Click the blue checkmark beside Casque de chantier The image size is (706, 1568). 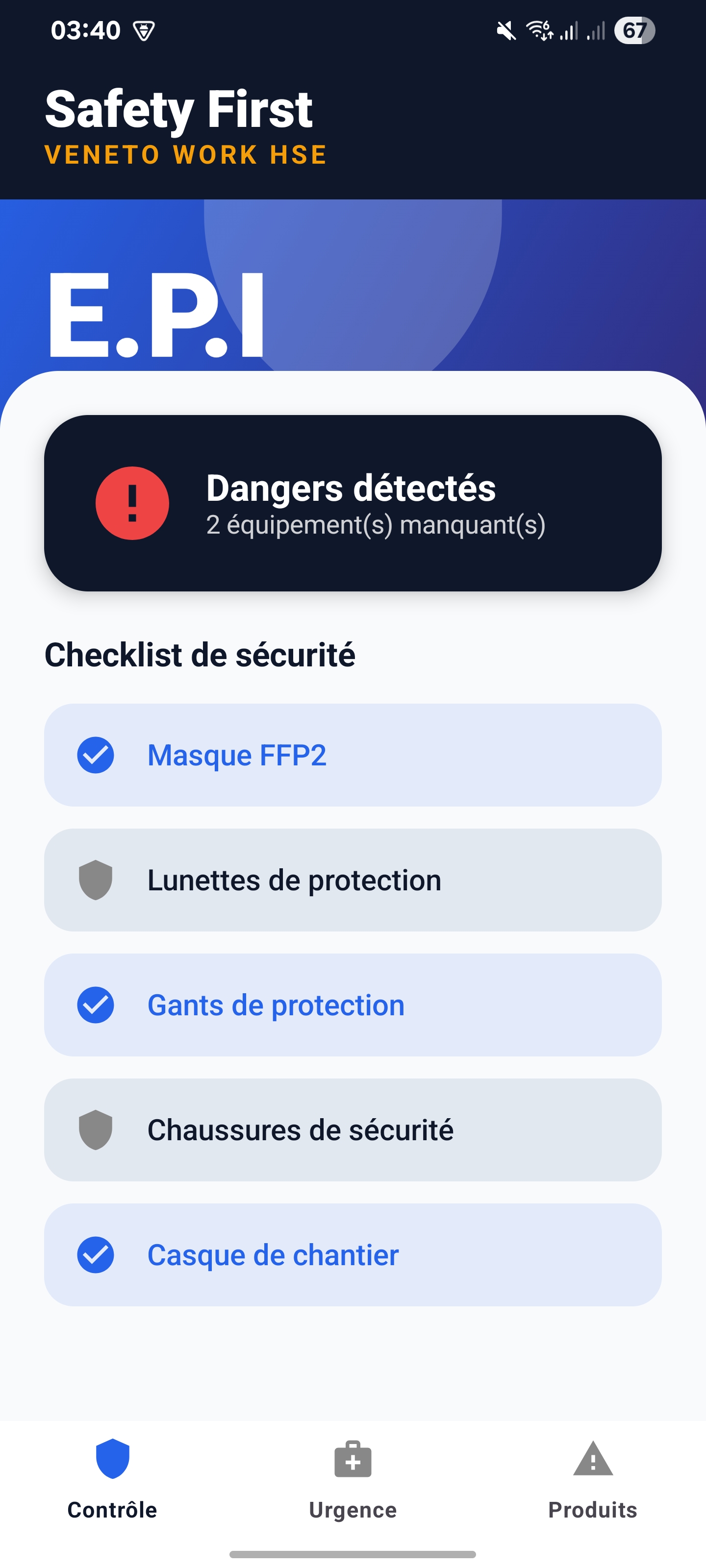click(x=95, y=1255)
